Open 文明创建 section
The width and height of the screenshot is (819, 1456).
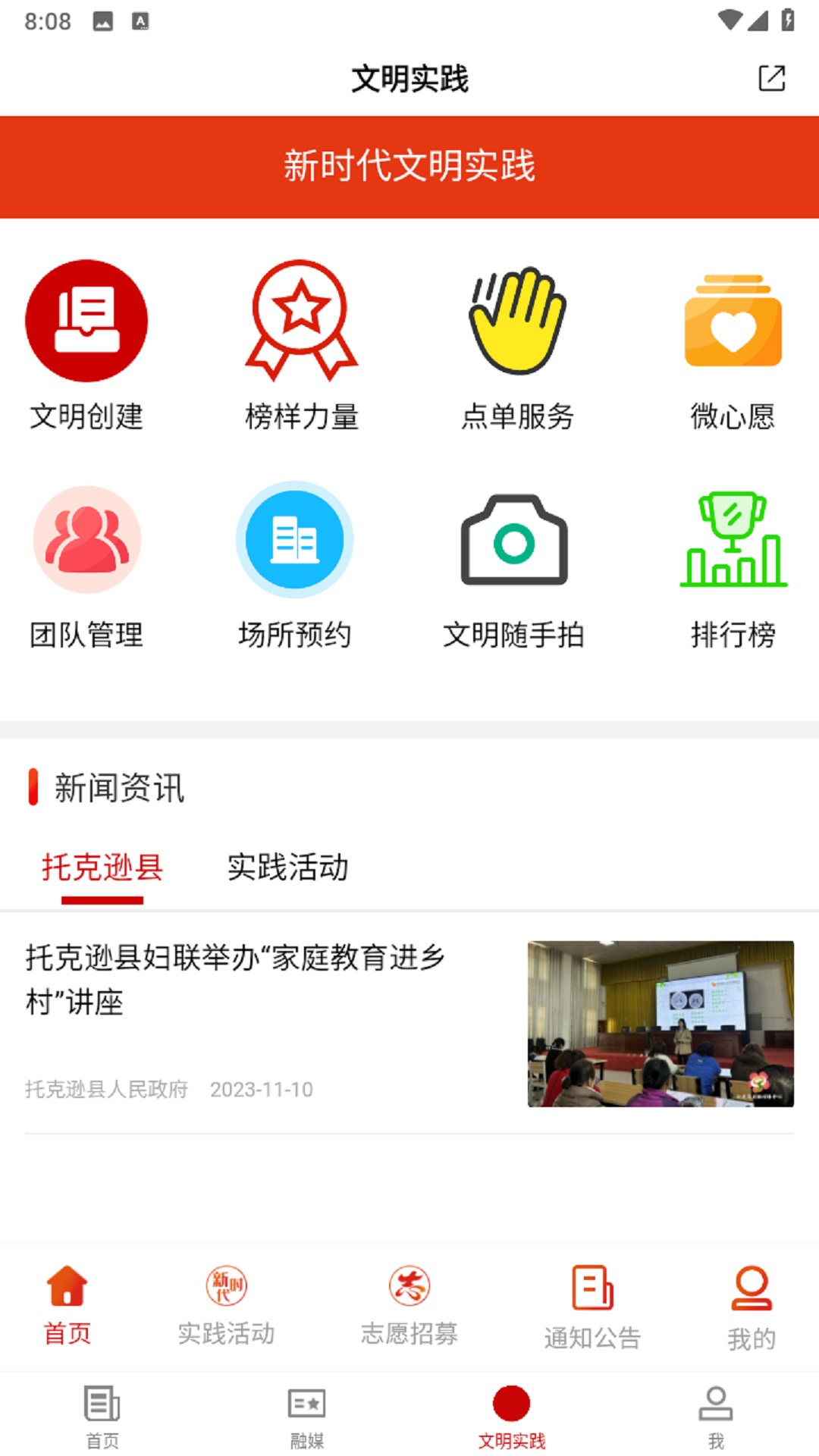point(86,346)
